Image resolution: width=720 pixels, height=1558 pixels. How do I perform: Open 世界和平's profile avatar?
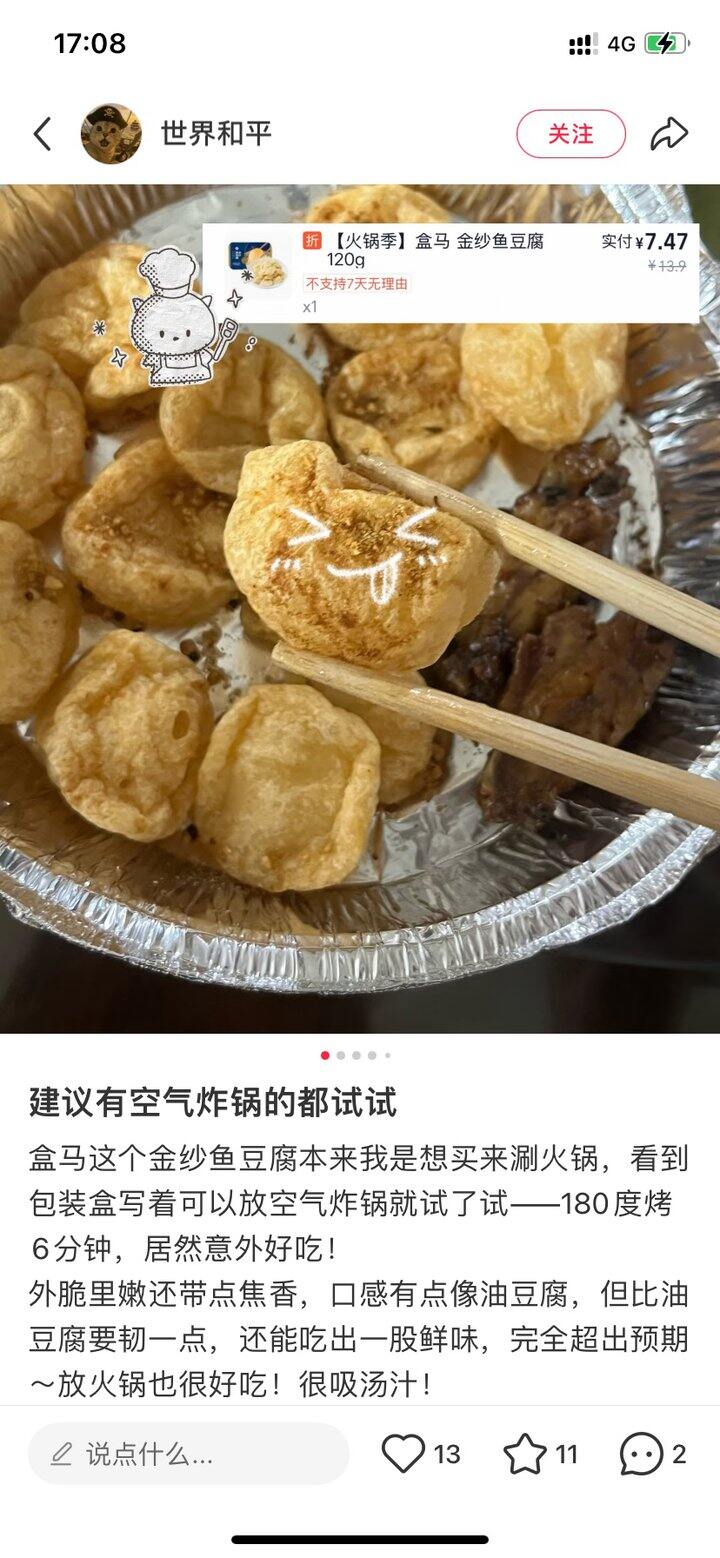coord(111,134)
